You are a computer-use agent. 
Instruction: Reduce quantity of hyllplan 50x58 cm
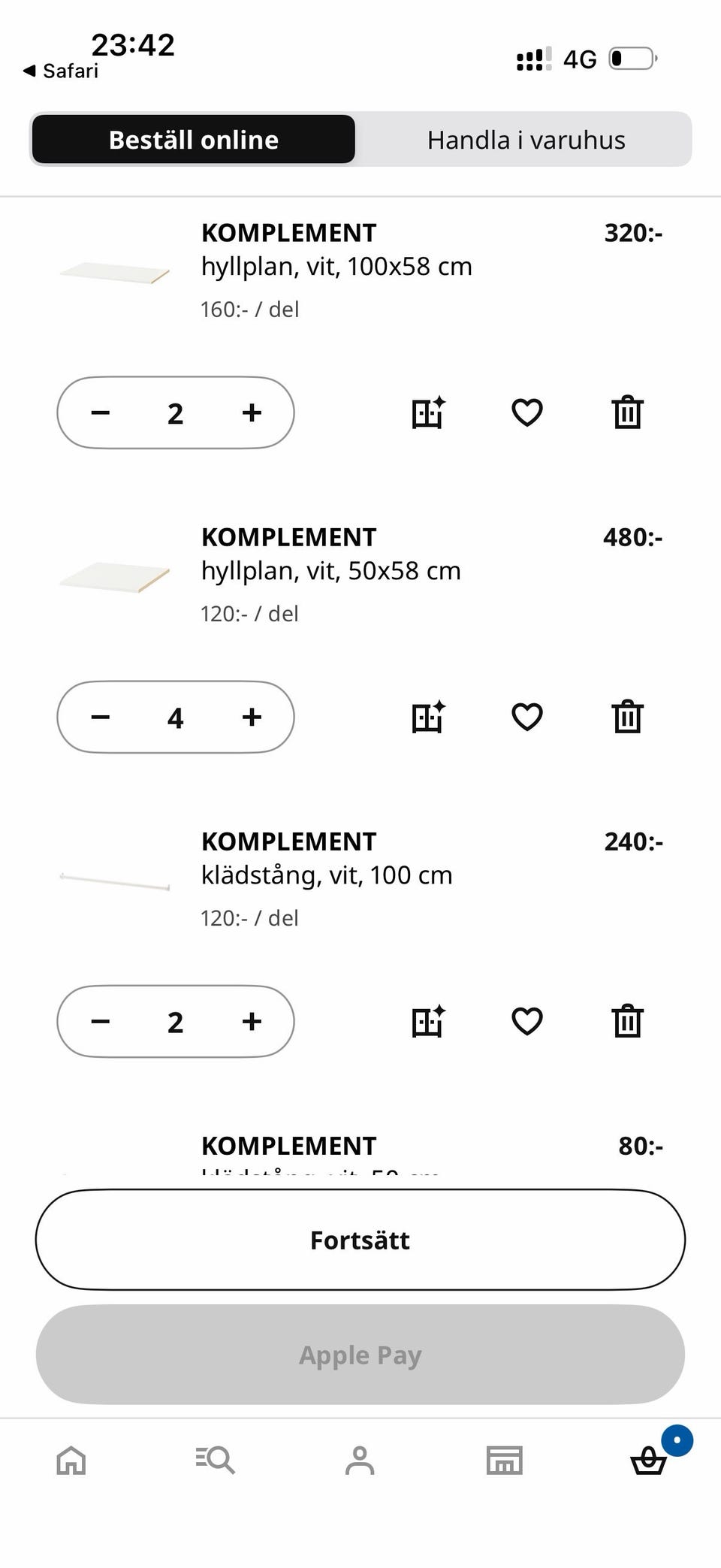pyautogui.click(x=101, y=717)
